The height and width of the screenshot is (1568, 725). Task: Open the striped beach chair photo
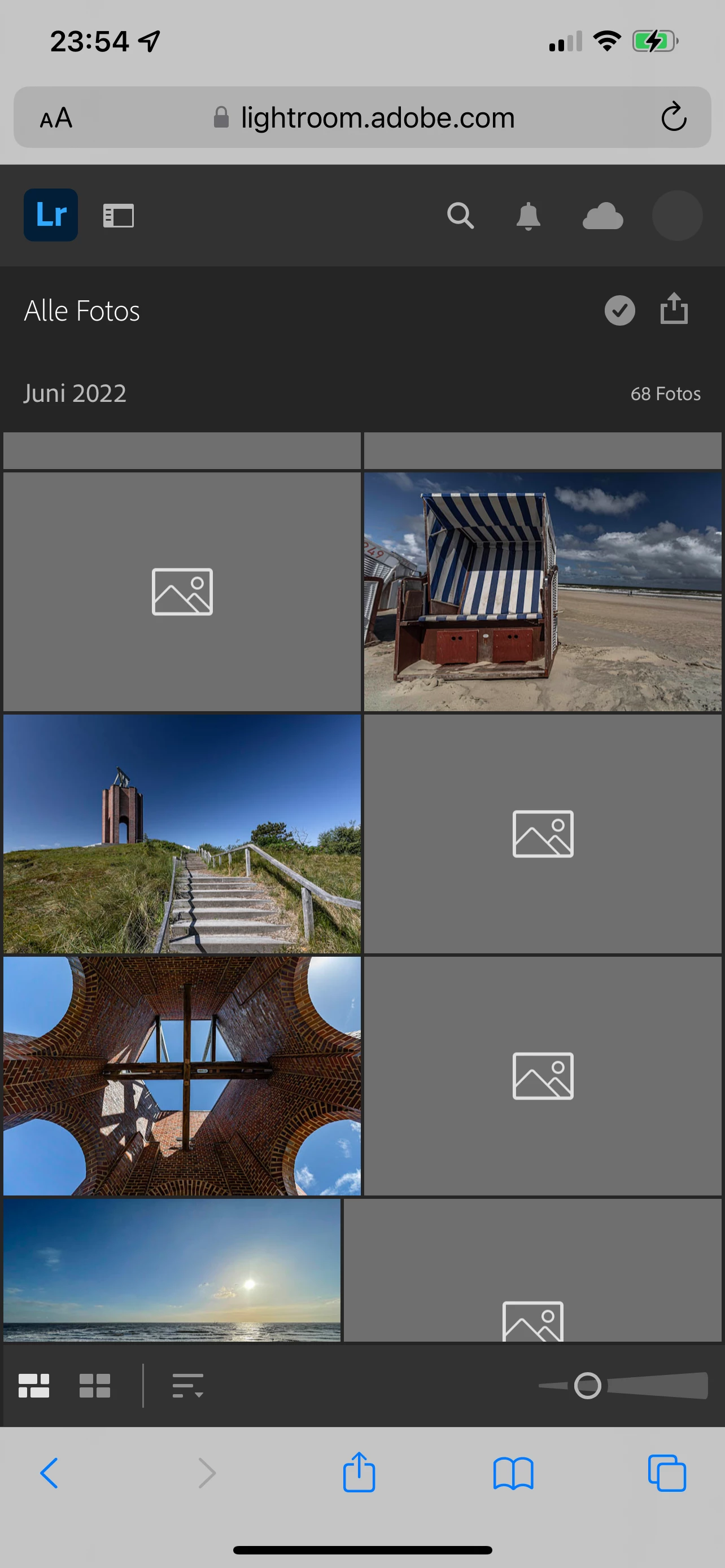point(543,592)
